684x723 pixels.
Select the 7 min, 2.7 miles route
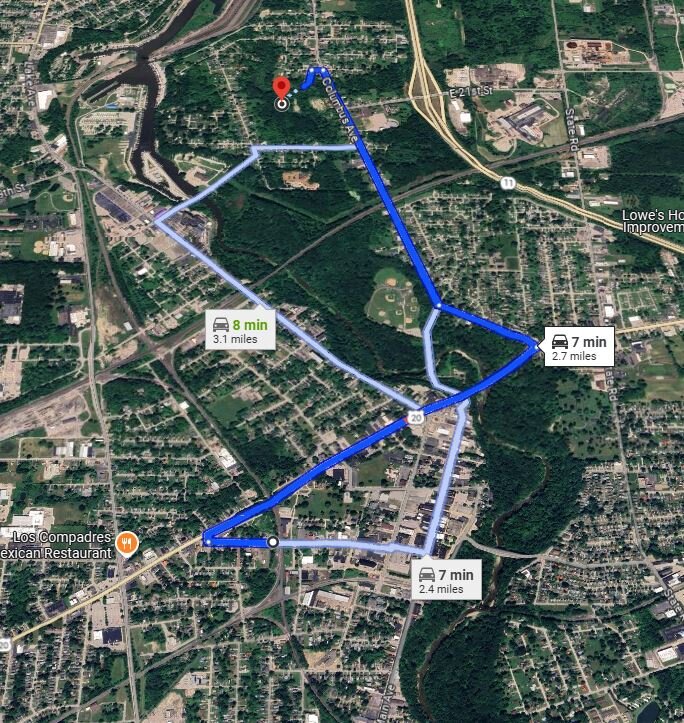[x=577, y=348]
